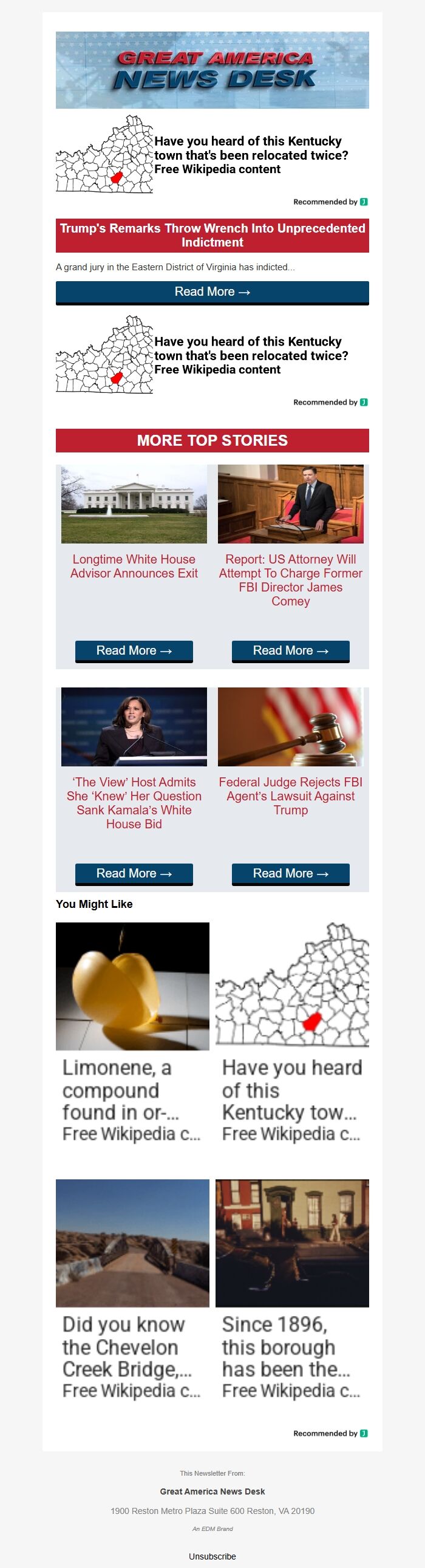This screenshot has height=1568, width=425.
Task: Read more on James Comey report
Action: click(x=290, y=650)
